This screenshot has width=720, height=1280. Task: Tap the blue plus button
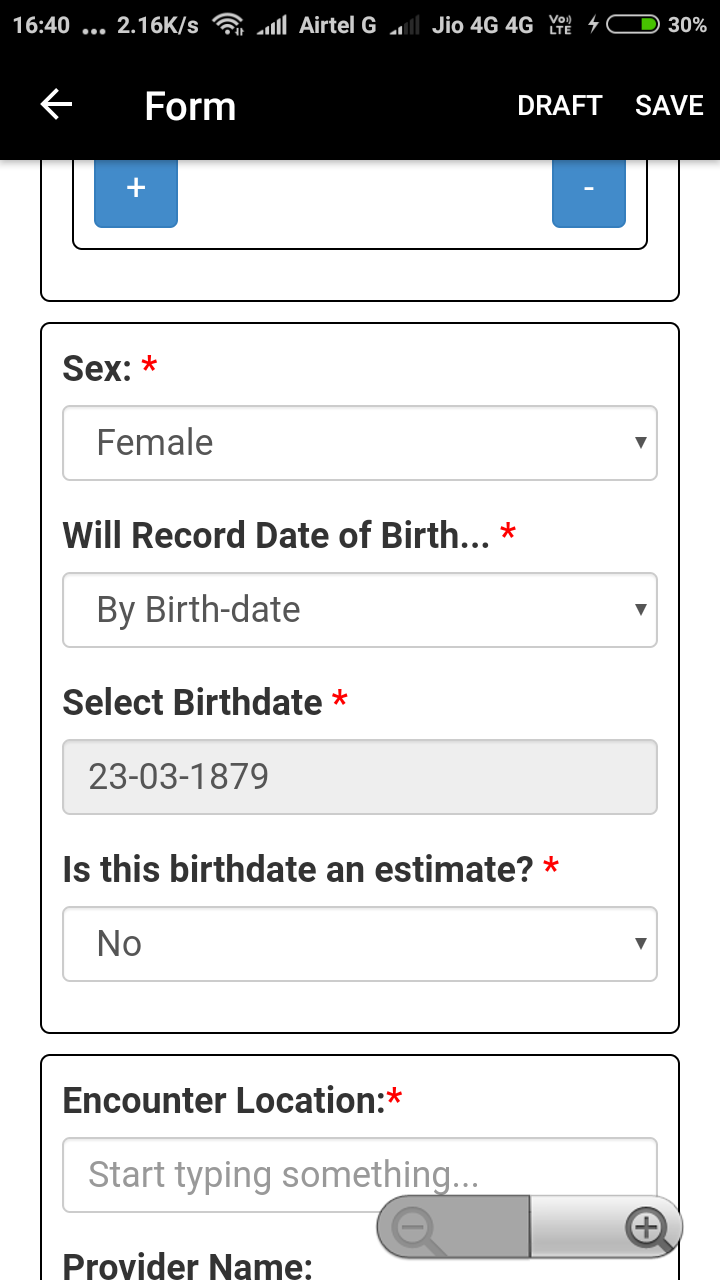pos(136,191)
